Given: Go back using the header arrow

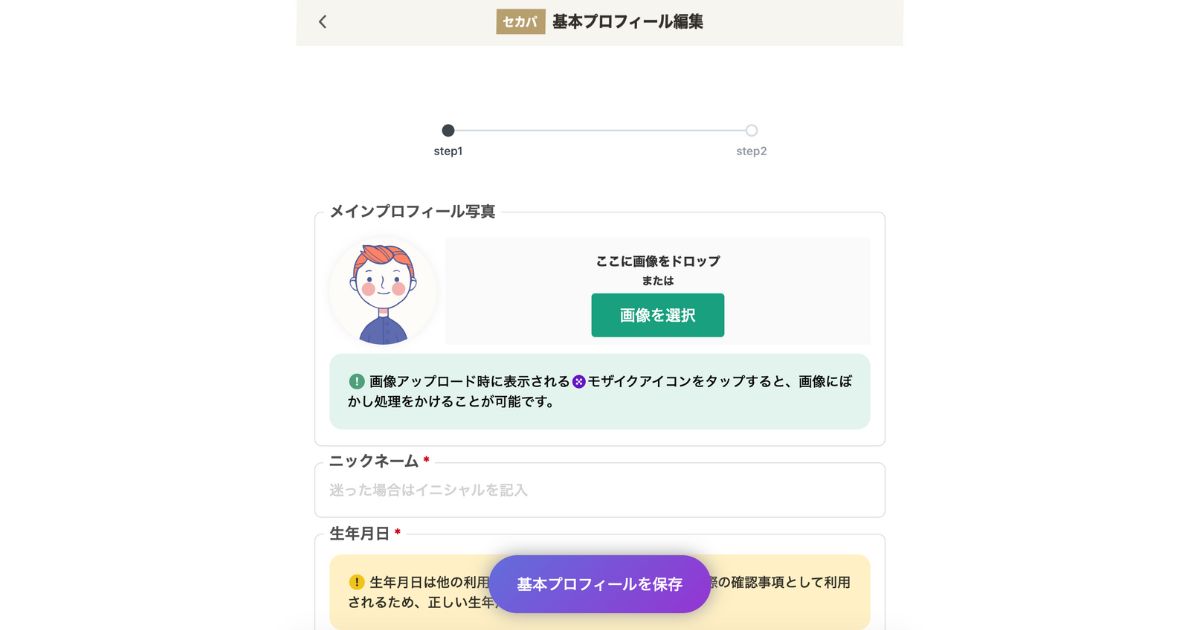Looking at the screenshot, I should pyautogui.click(x=322, y=22).
